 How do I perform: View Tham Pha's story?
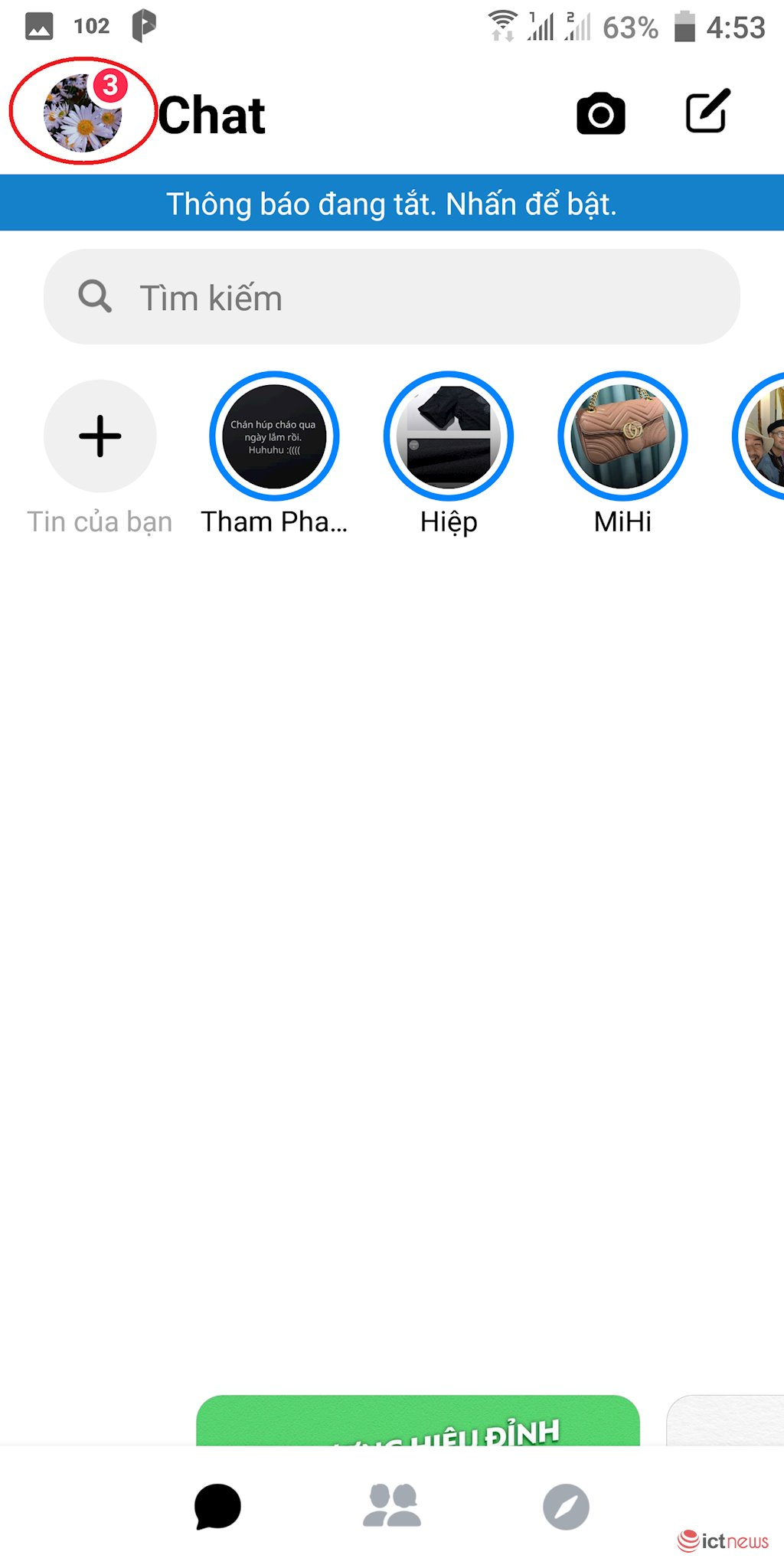pyautogui.click(x=274, y=436)
